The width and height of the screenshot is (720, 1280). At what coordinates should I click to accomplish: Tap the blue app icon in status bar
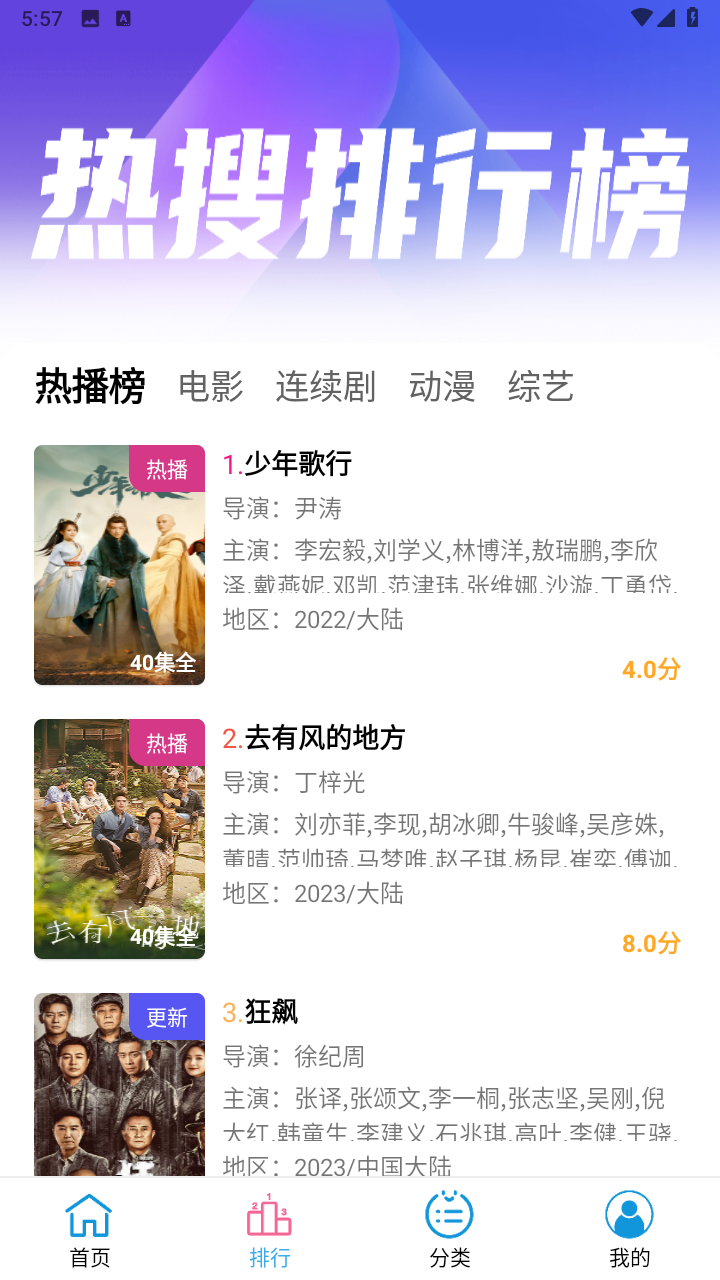pos(123,17)
